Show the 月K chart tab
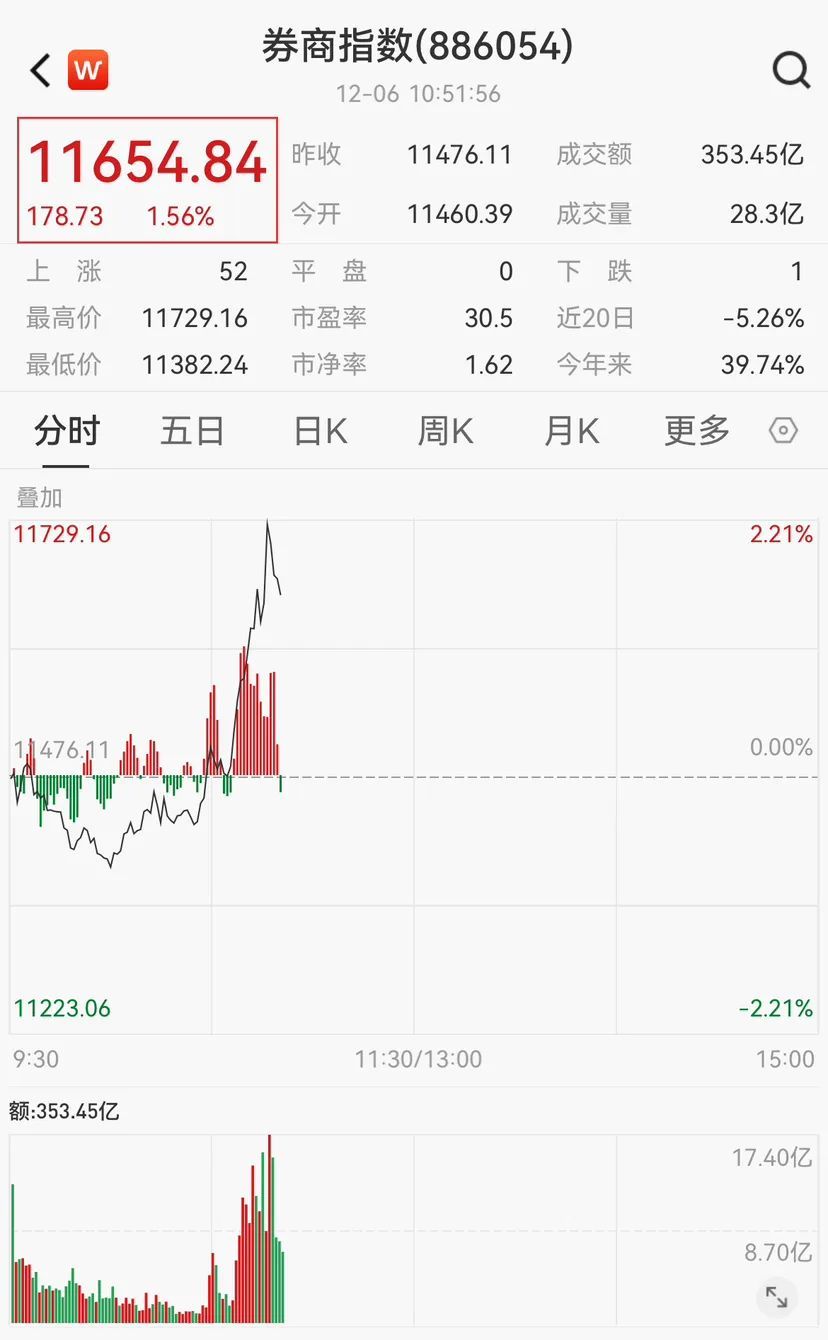The height and width of the screenshot is (1340, 828). click(571, 431)
